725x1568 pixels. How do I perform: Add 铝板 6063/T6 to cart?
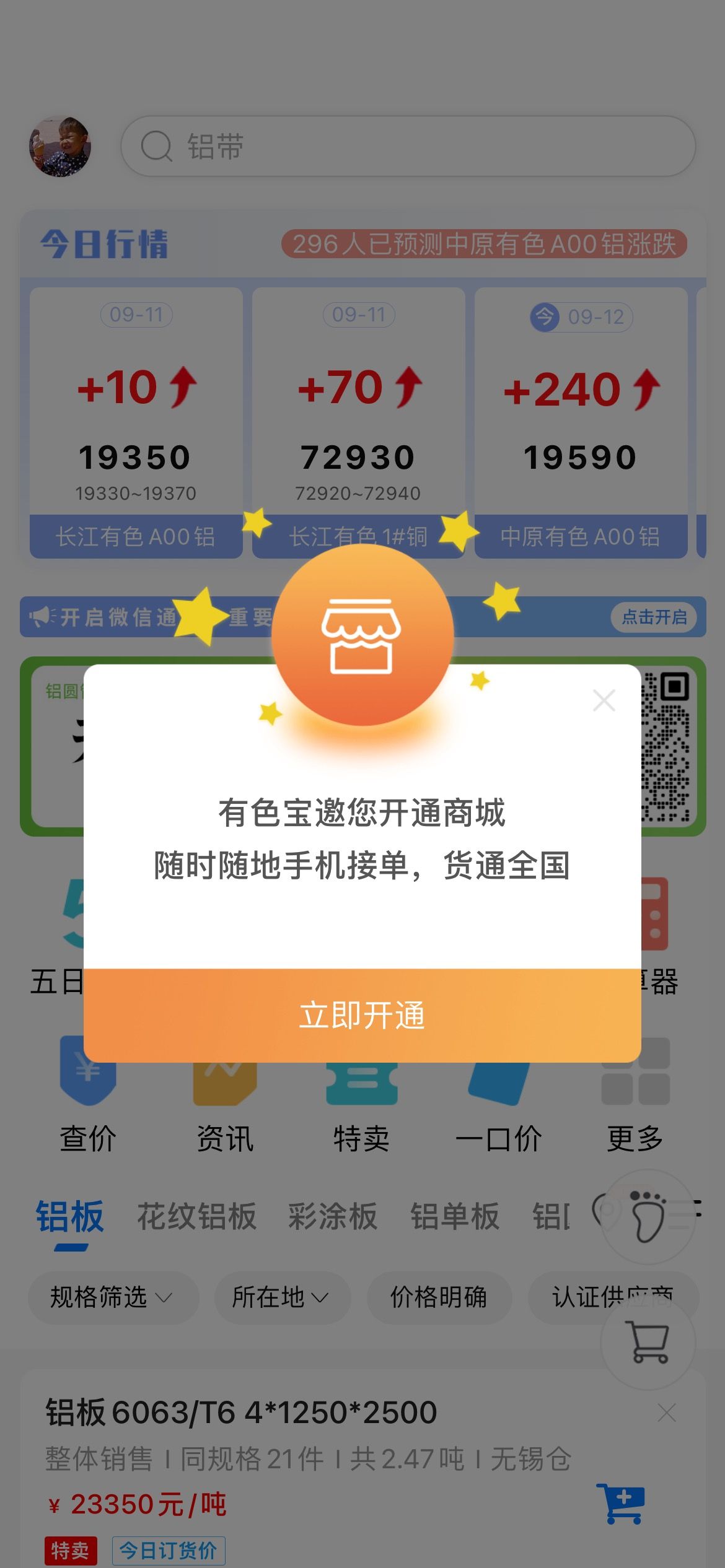tap(621, 1503)
